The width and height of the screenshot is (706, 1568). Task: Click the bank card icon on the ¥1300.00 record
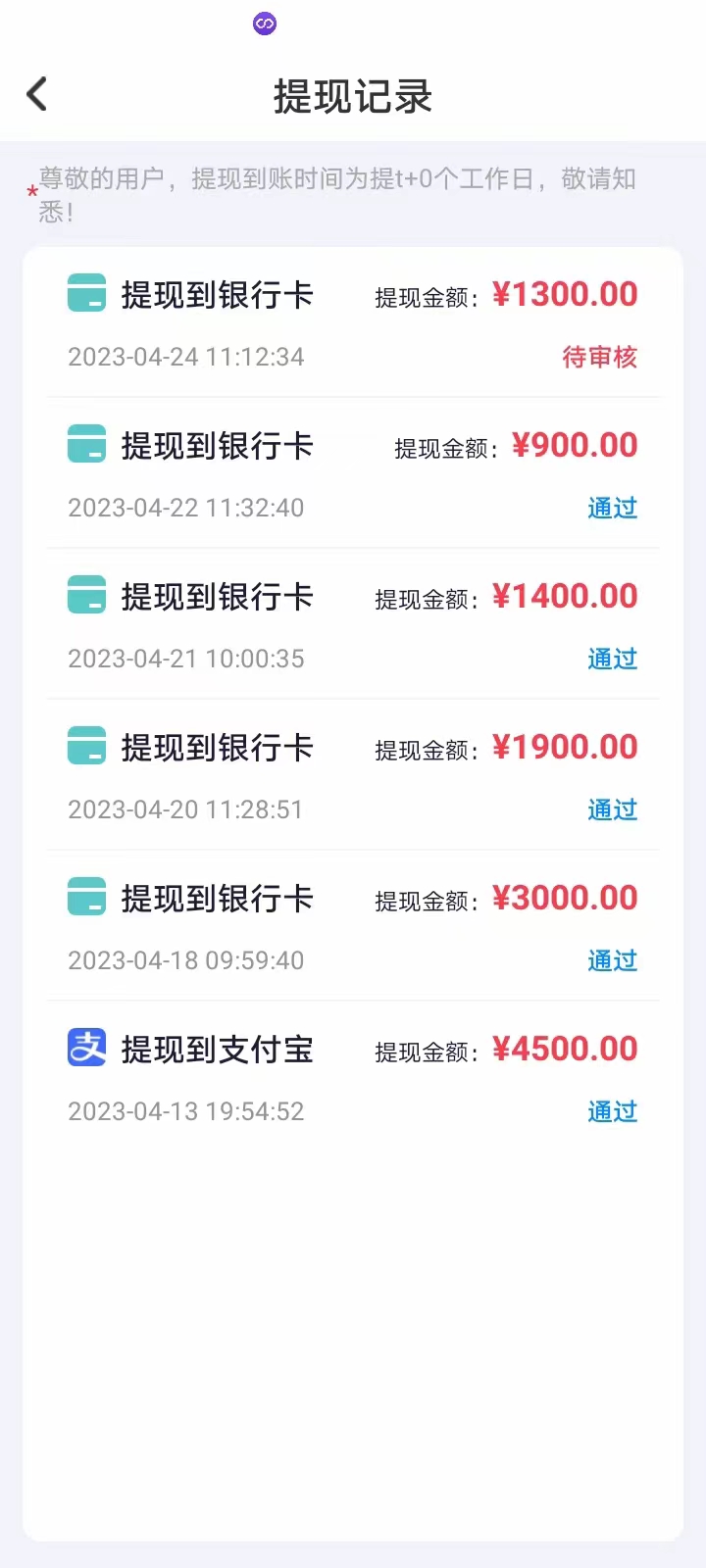[x=86, y=292]
